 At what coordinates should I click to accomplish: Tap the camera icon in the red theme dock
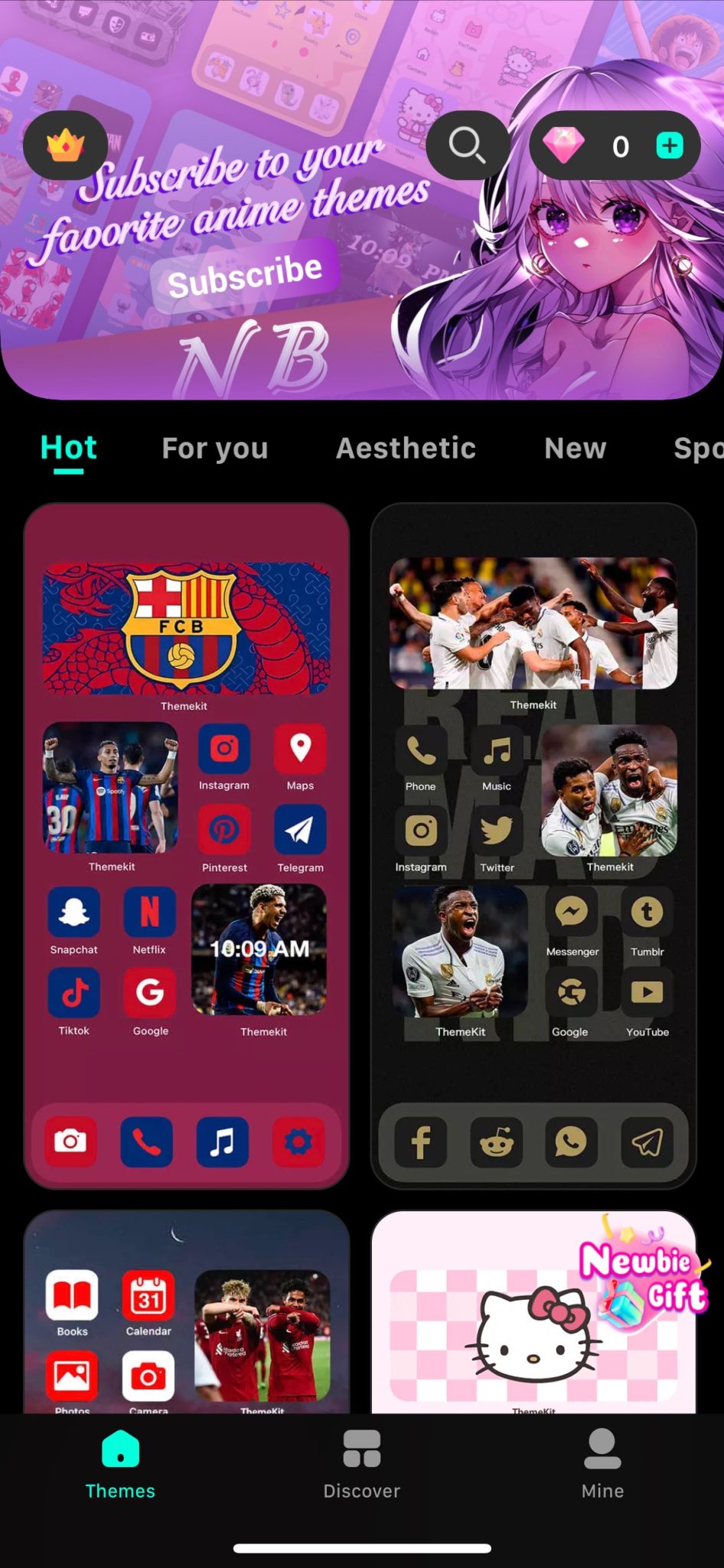(70, 1142)
